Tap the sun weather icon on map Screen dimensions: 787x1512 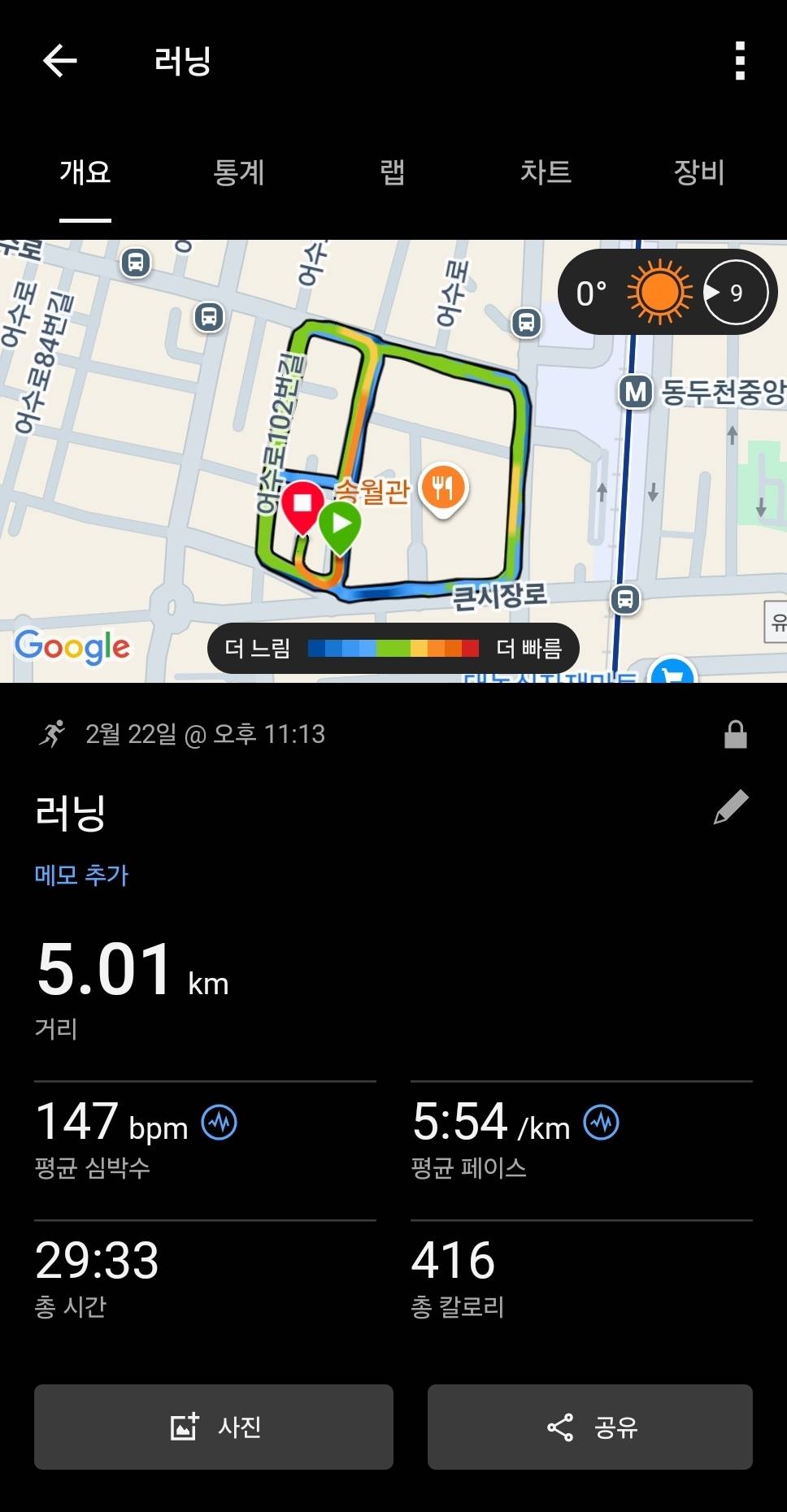(x=659, y=291)
